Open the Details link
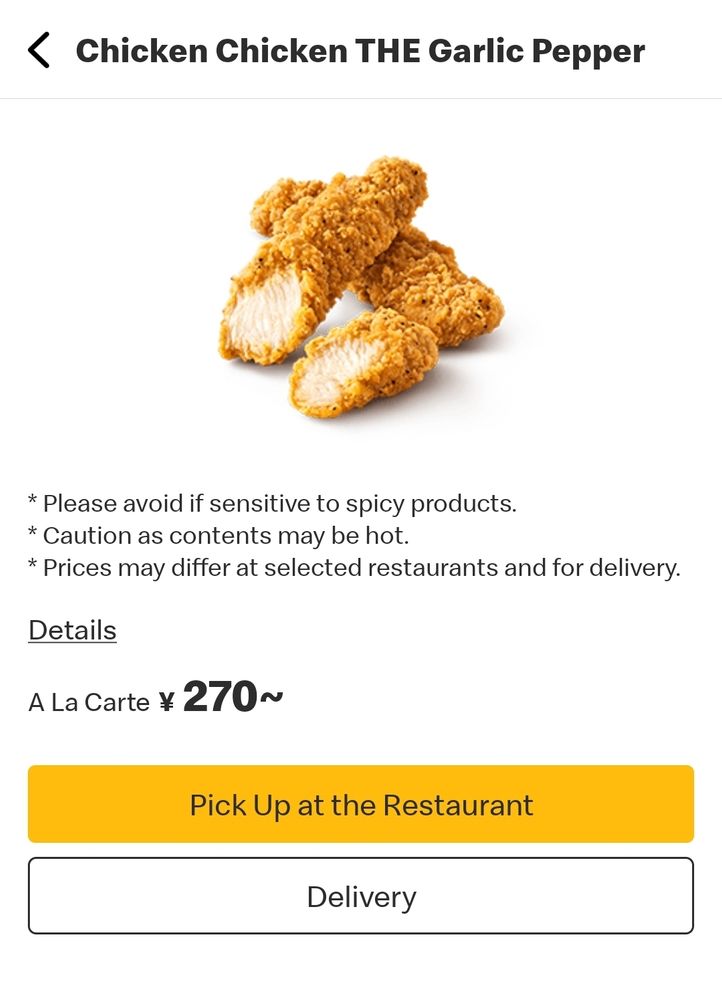The height and width of the screenshot is (1000, 722). 72,631
